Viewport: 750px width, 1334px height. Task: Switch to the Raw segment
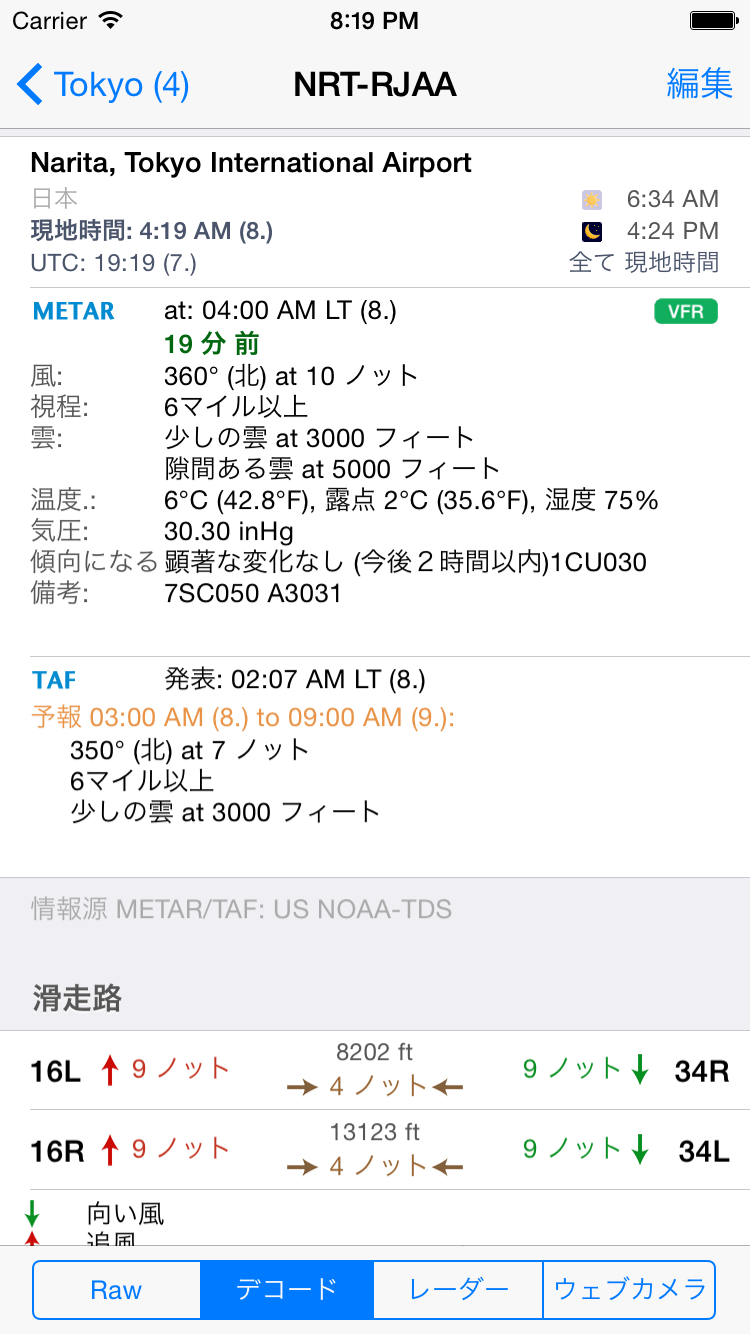point(117,1290)
